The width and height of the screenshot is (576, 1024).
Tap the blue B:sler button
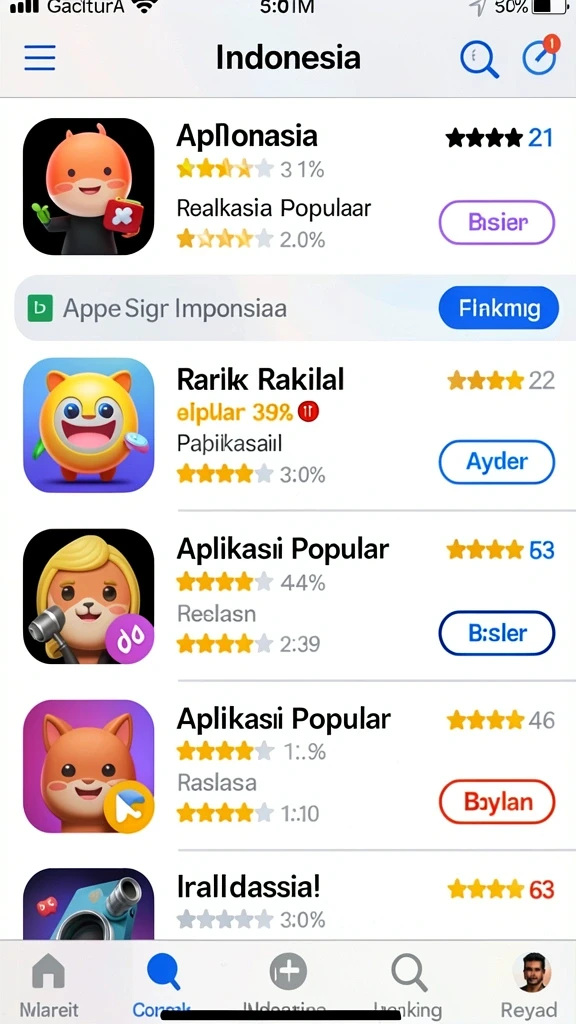(497, 633)
